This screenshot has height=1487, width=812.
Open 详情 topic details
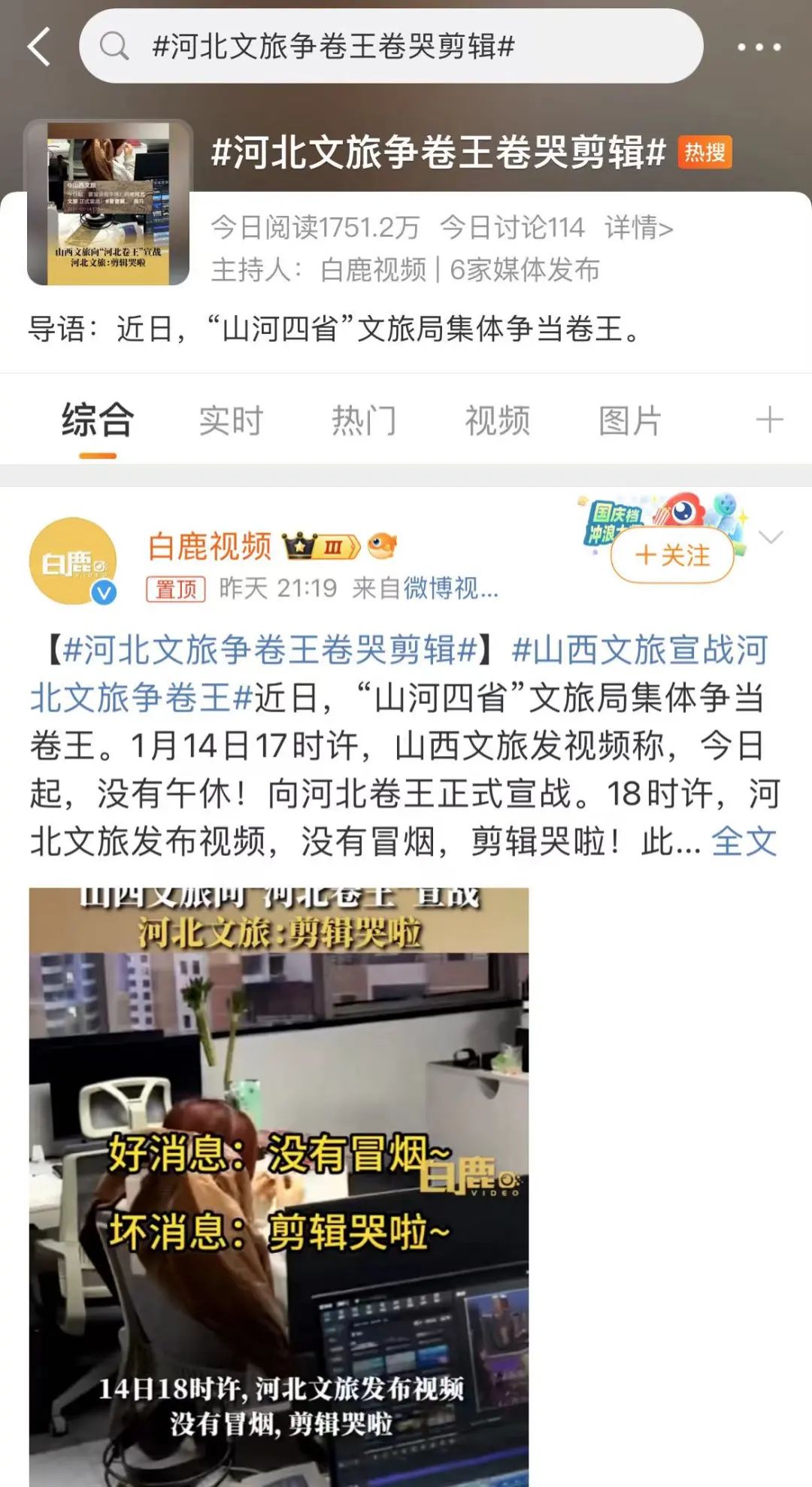click(638, 227)
